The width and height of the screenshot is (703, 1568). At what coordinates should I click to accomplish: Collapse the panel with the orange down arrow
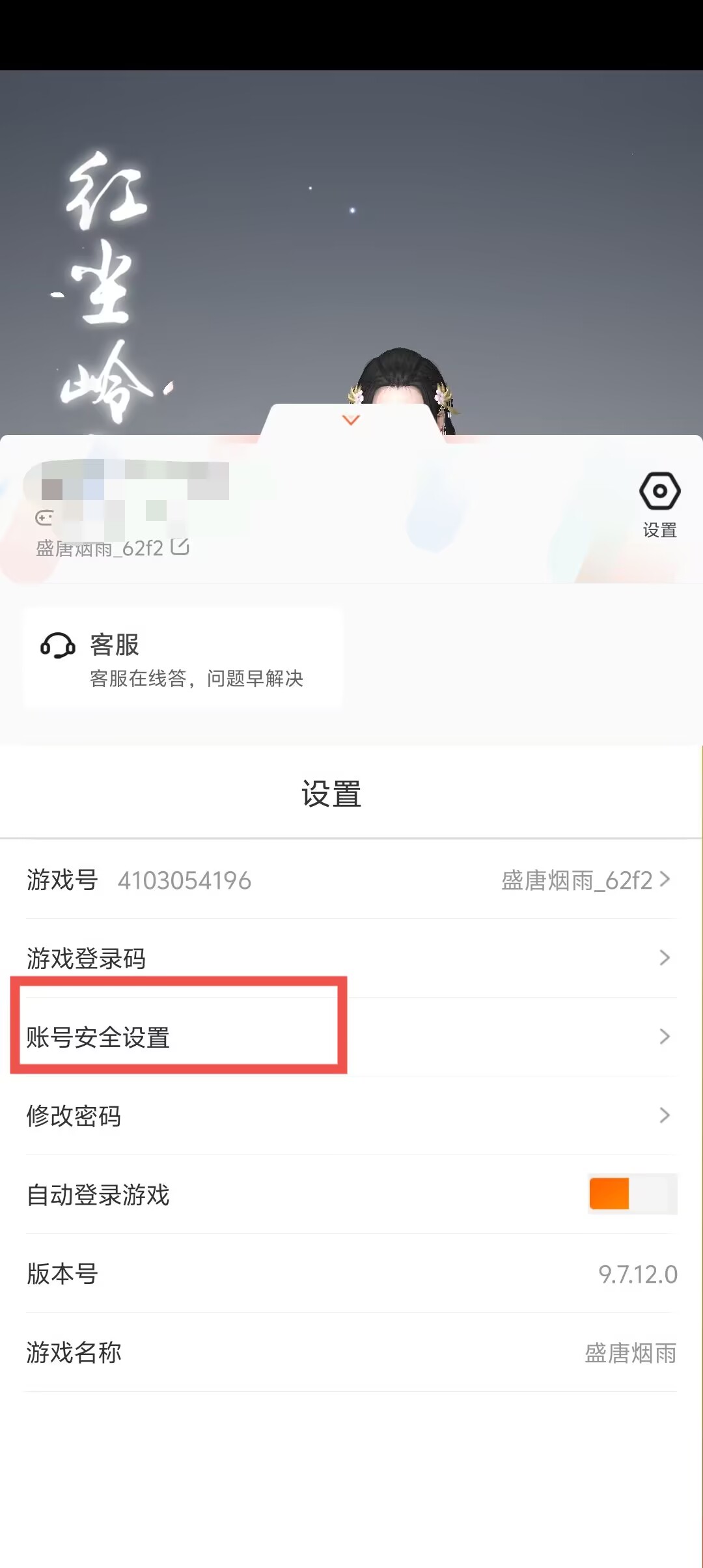coord(351,421)
